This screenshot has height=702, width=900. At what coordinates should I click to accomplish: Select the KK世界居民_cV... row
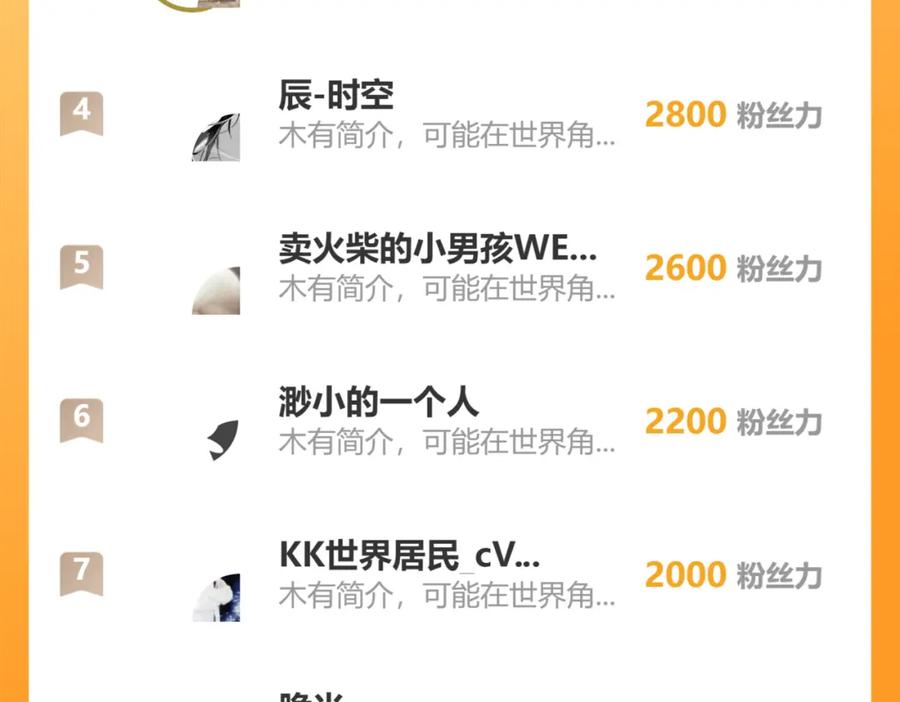[446, 575]
